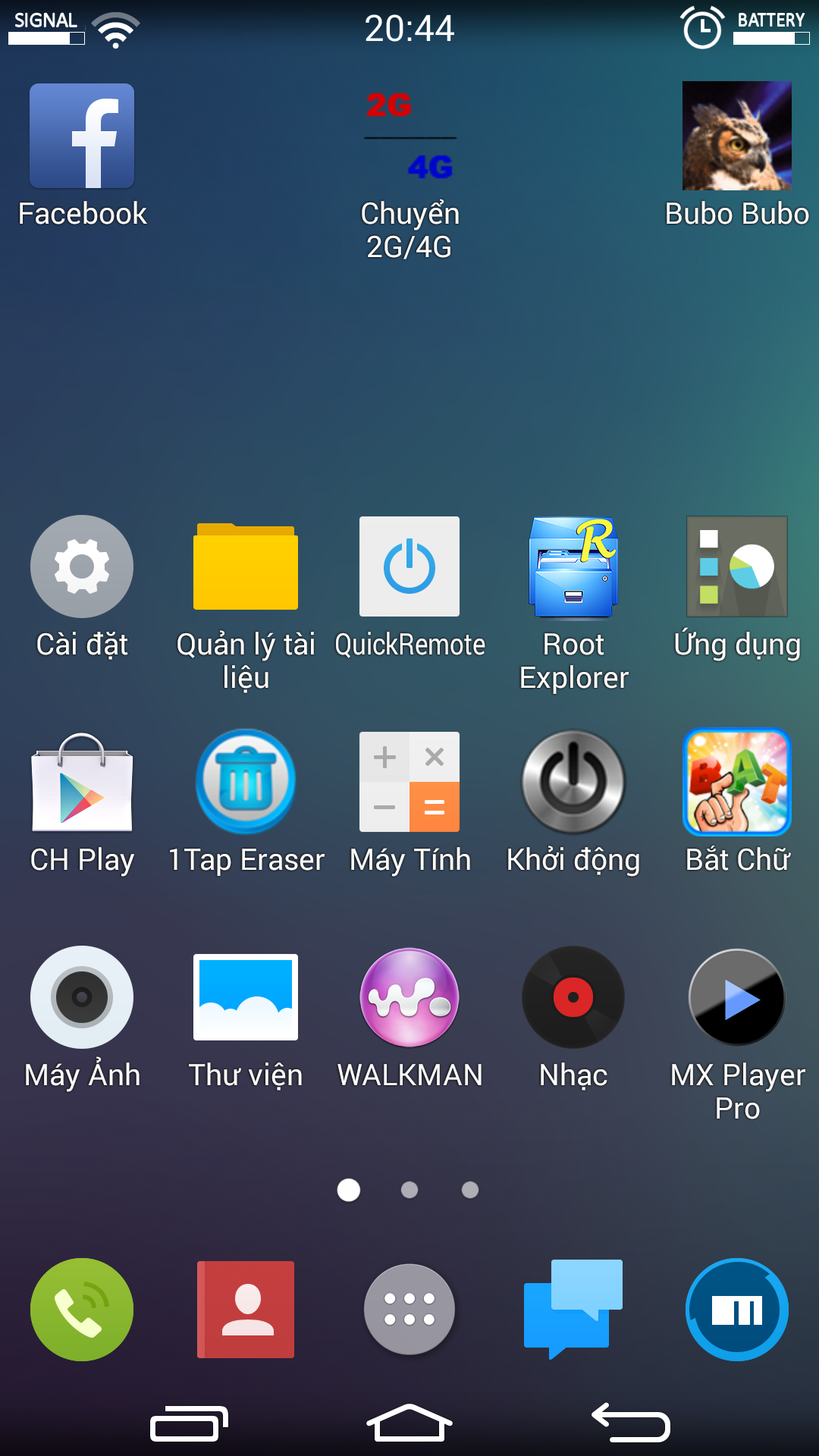Open the Bubo Bubo shortcut
The image size is (819, 1456).
pos(736,135)
